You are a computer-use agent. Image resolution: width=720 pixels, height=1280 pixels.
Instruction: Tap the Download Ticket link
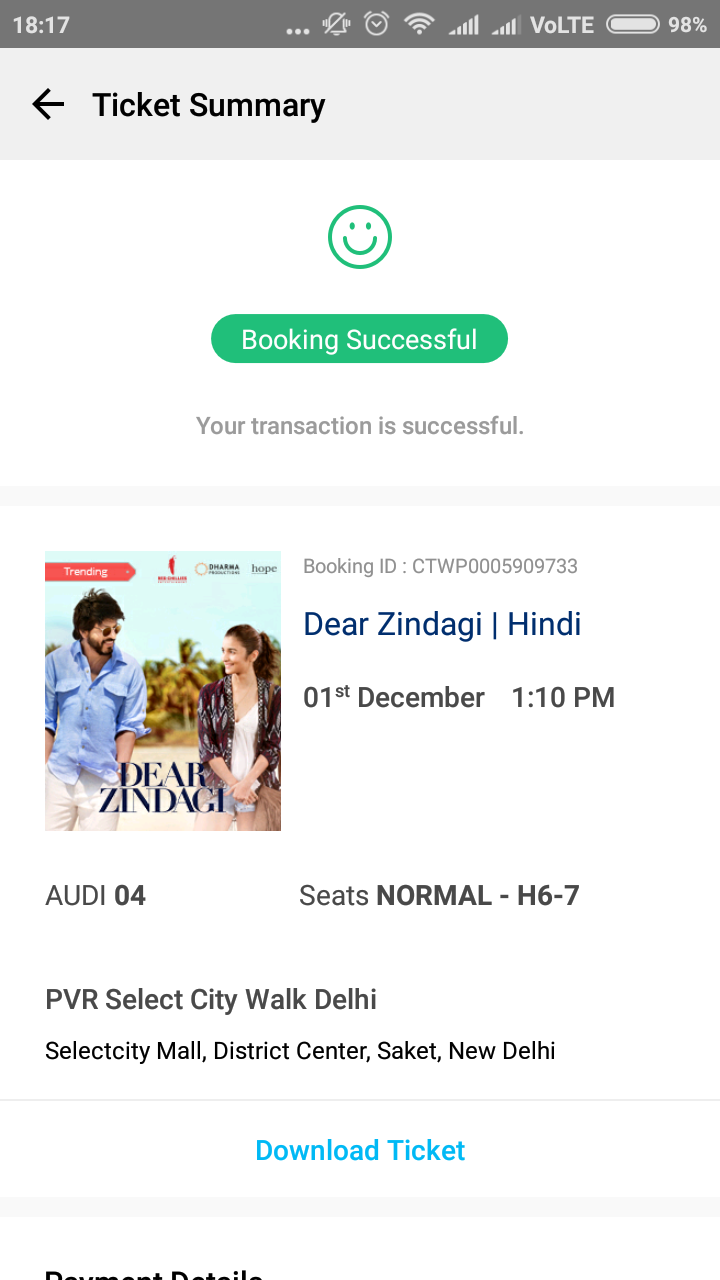point(360,1150)
